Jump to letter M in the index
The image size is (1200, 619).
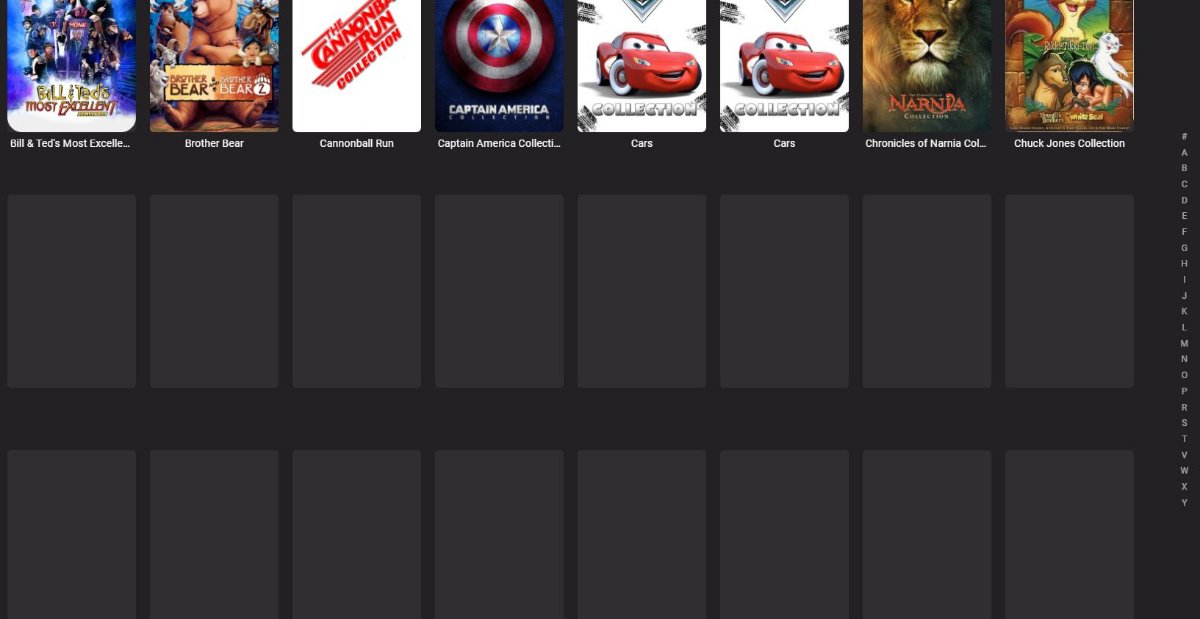pos(1184,343)
